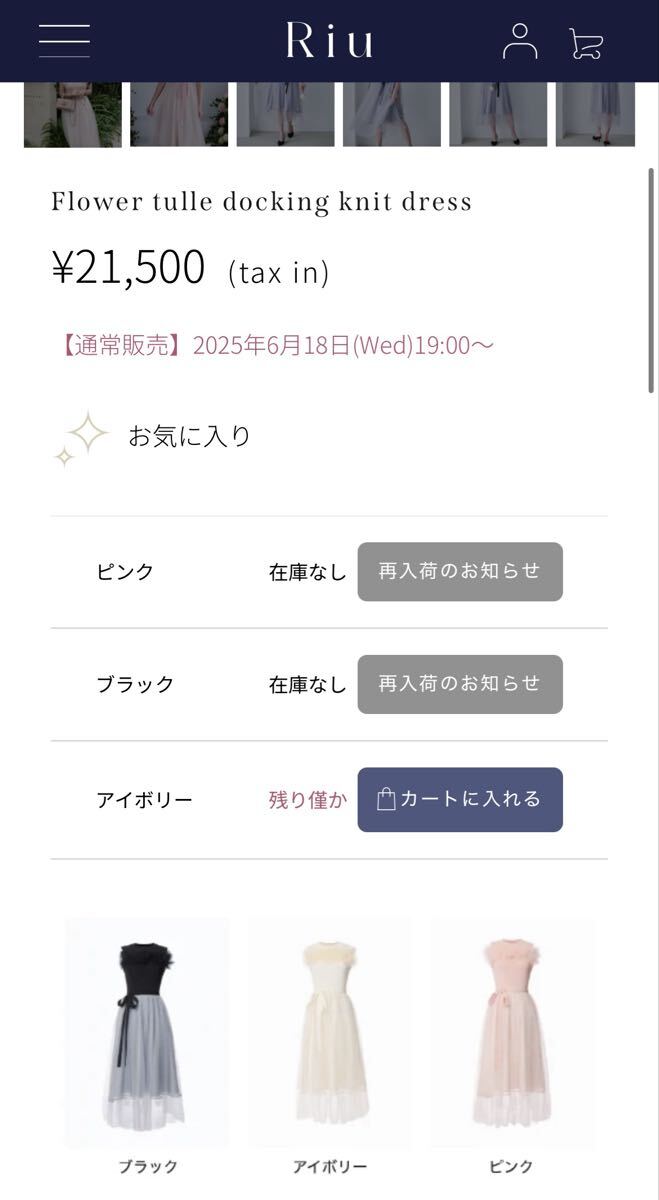659x1200 pixels.
Task: Open the account profile icon
Action: [x=519, y=41]
